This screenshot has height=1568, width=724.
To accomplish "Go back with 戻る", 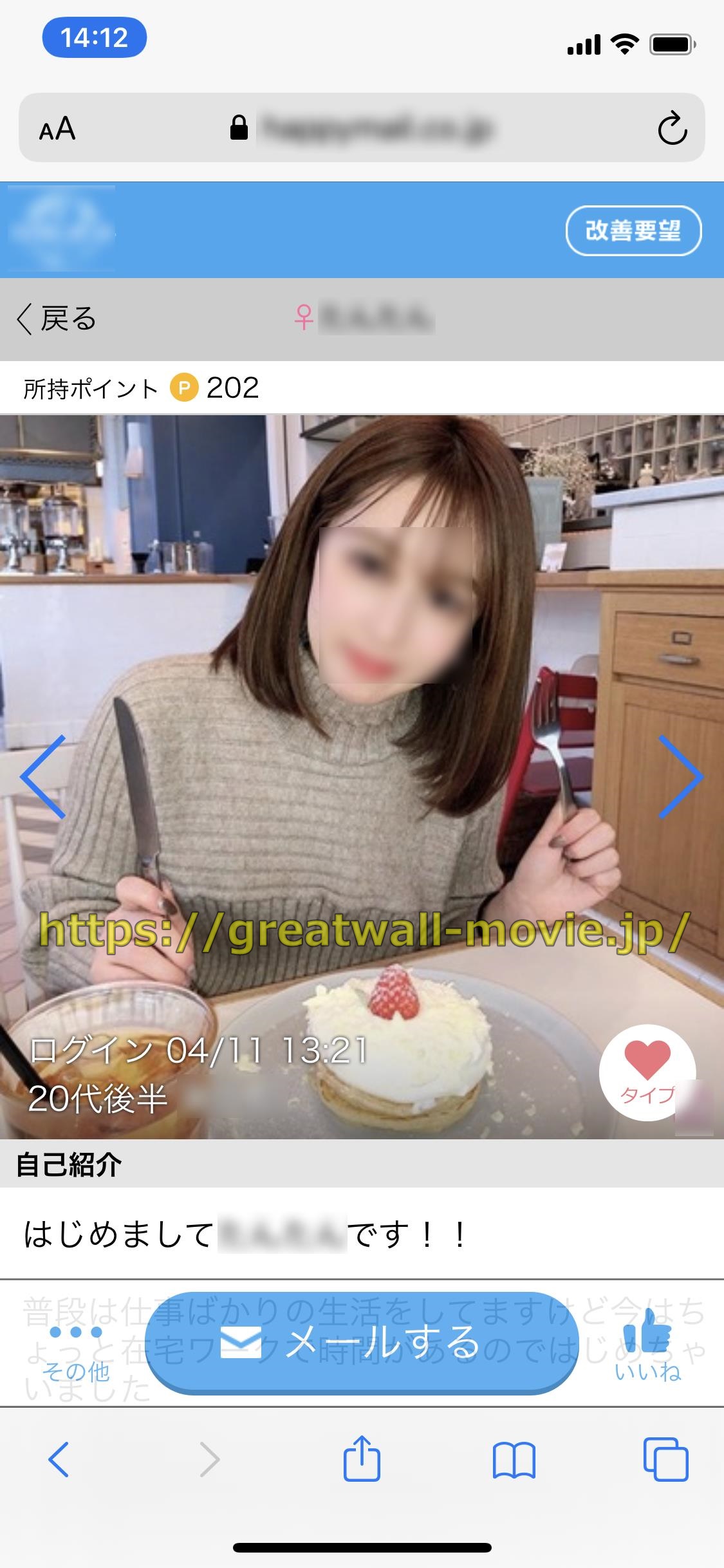I will pyautogui.click(x=57, y=319).
